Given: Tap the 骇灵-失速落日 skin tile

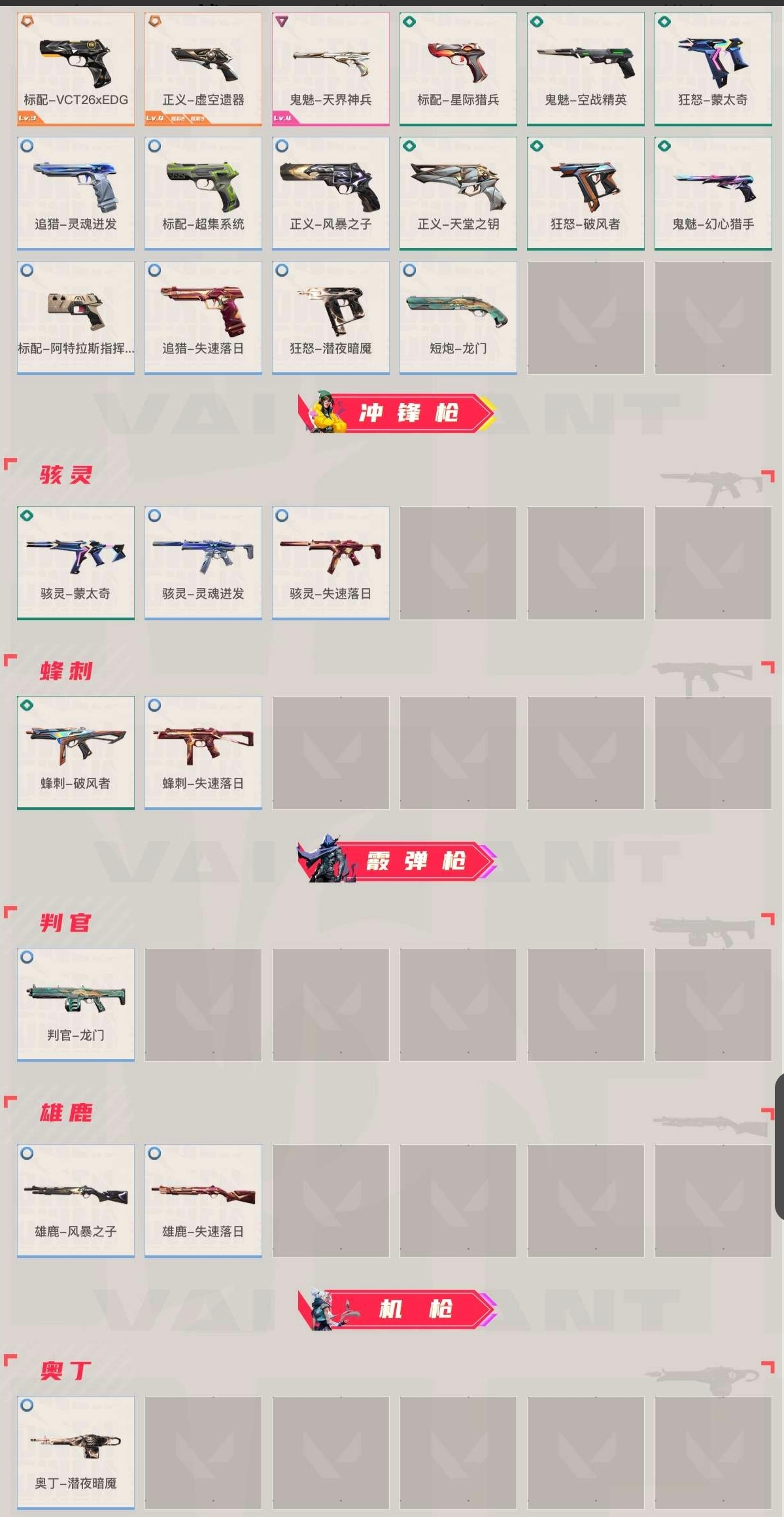Looking at the screenshot, I should pos(331,563).
